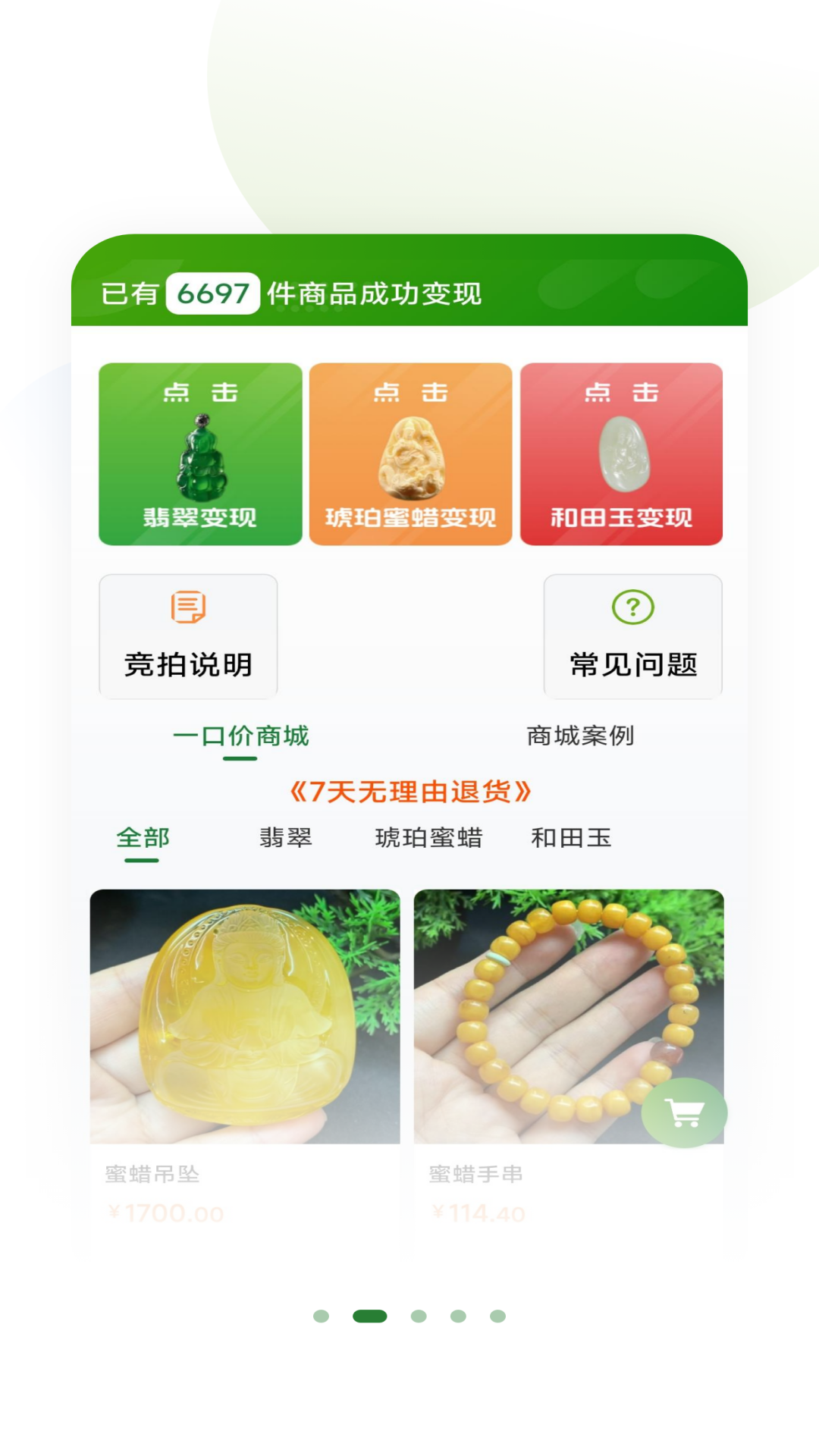Select the 翡翠 category filter
819x1456 pixels.
coord(286,836)
